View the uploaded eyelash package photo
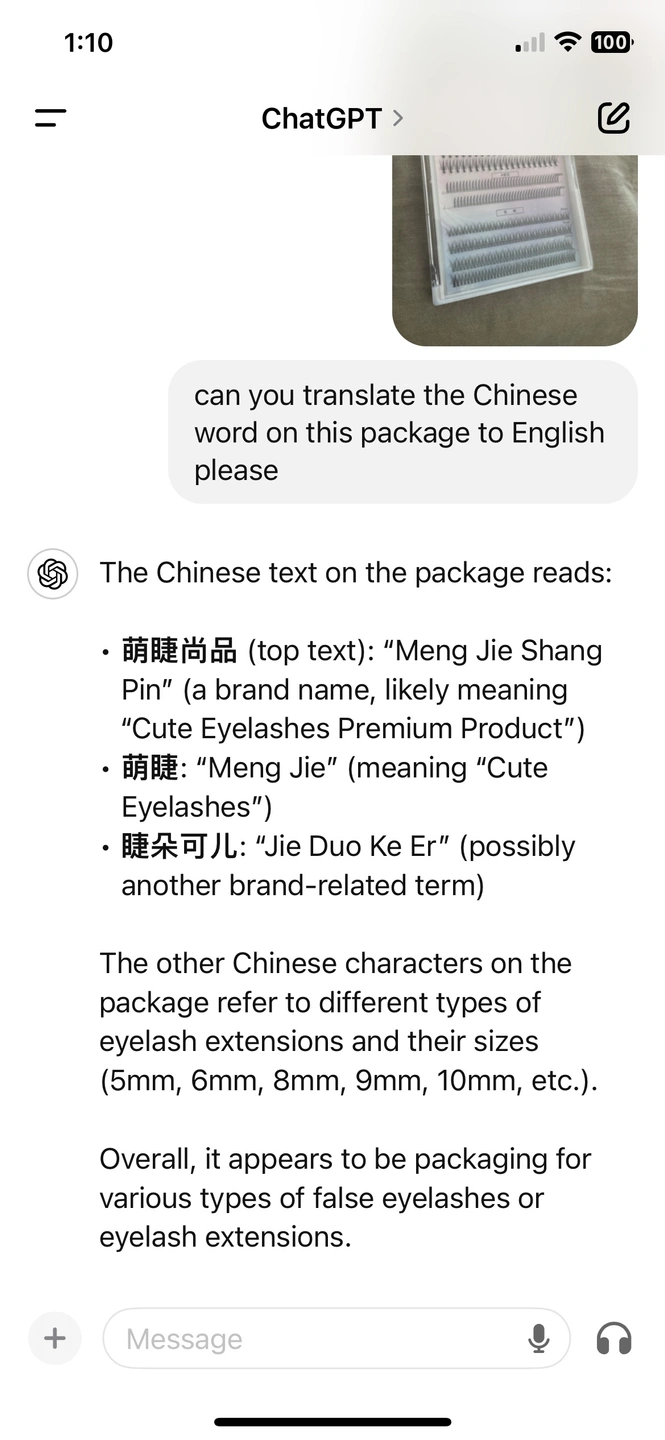The width and height of the screenshot is (665, 1440). pyautogui.click(x=514, y=248)
